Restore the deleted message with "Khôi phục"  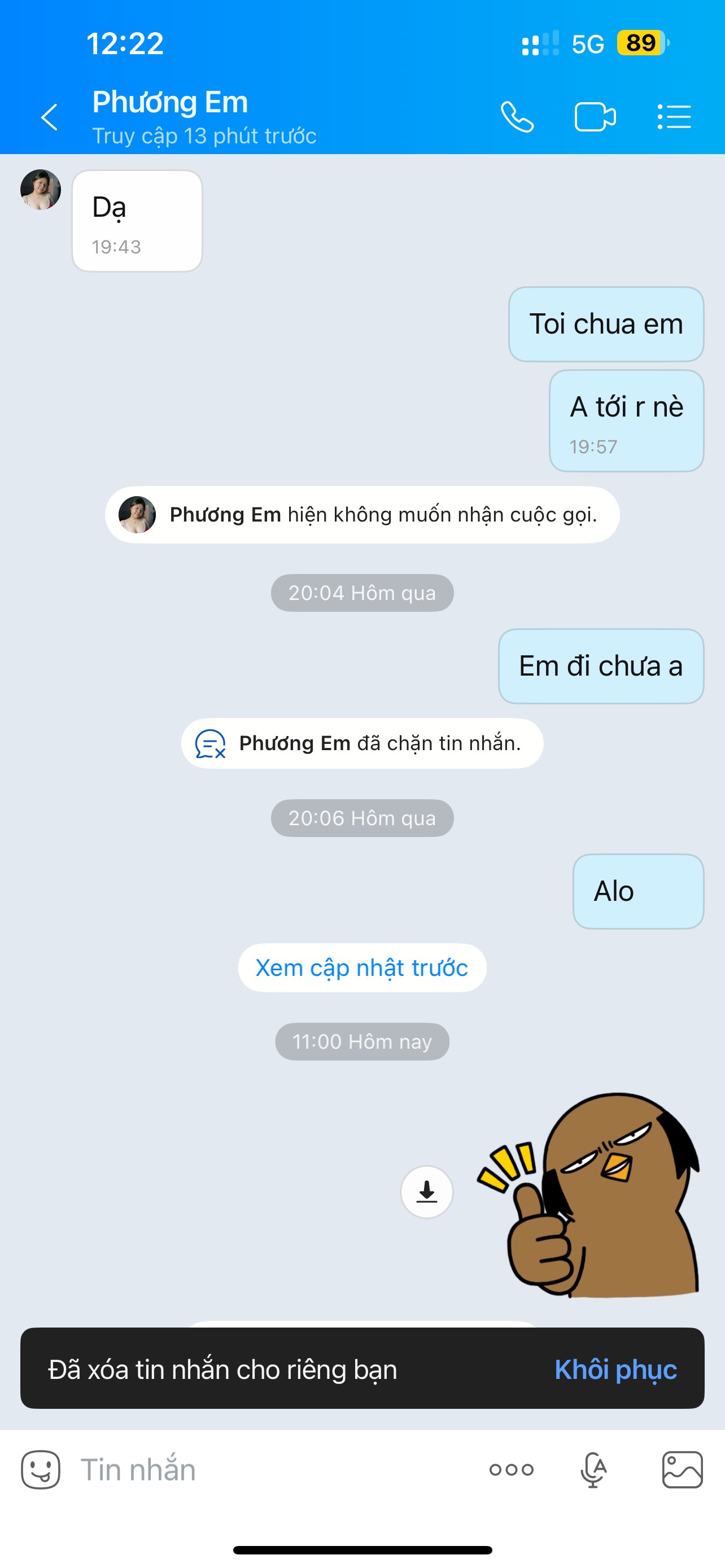point(615,1369)
